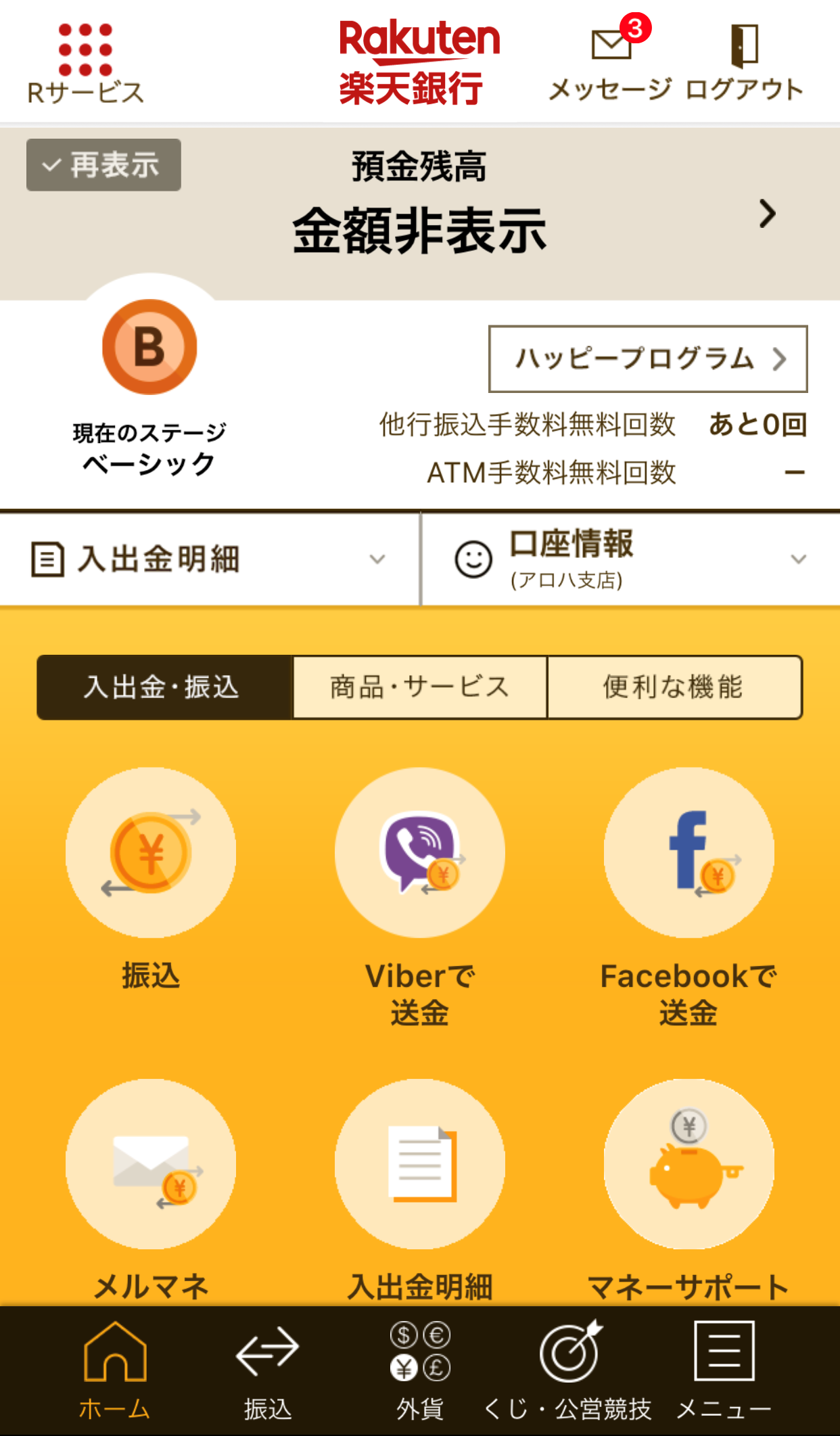Open くじ・公営競技 in the bottom bar

(569, 1371)
